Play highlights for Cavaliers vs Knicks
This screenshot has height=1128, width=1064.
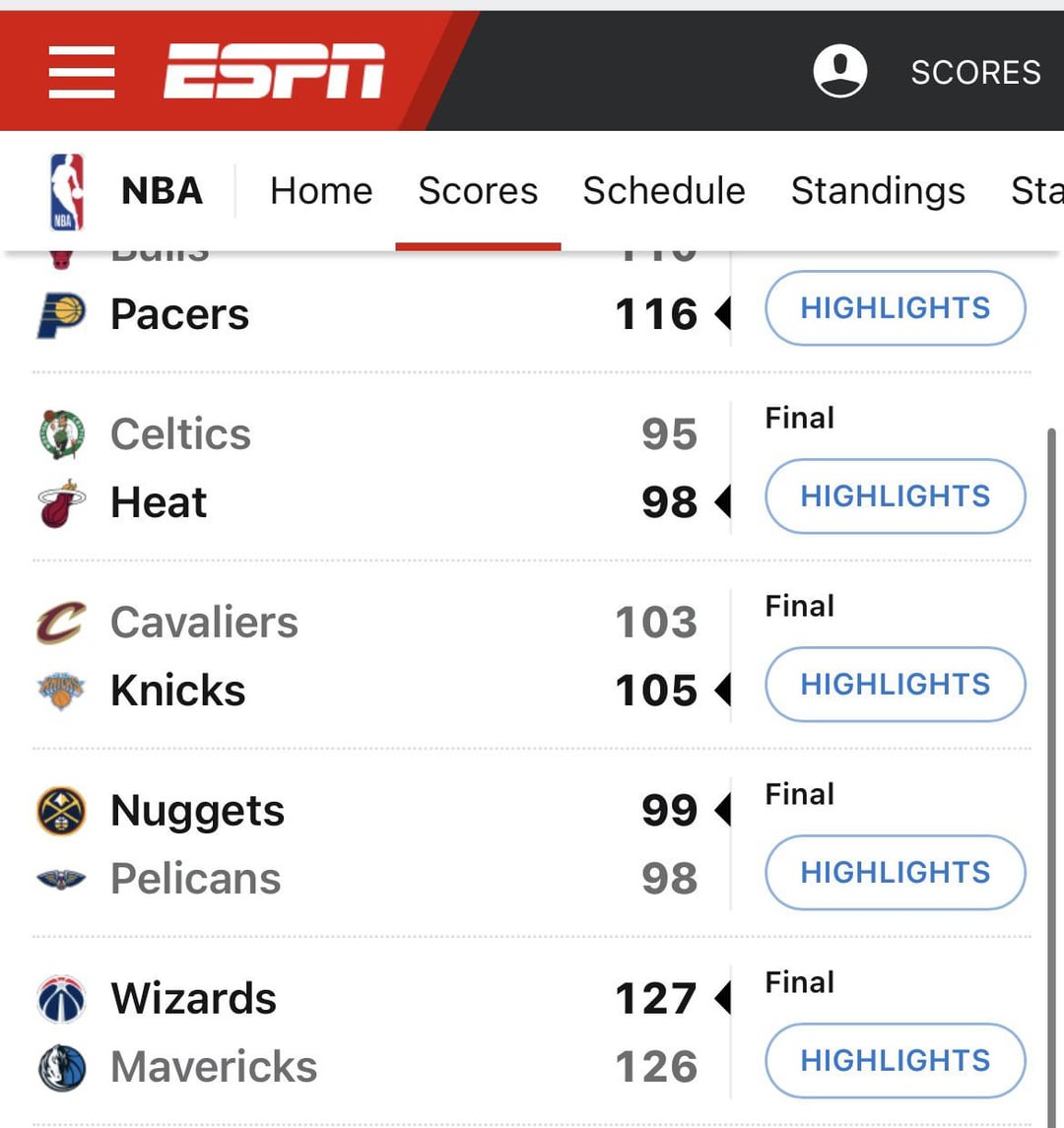tap(895, 685)
